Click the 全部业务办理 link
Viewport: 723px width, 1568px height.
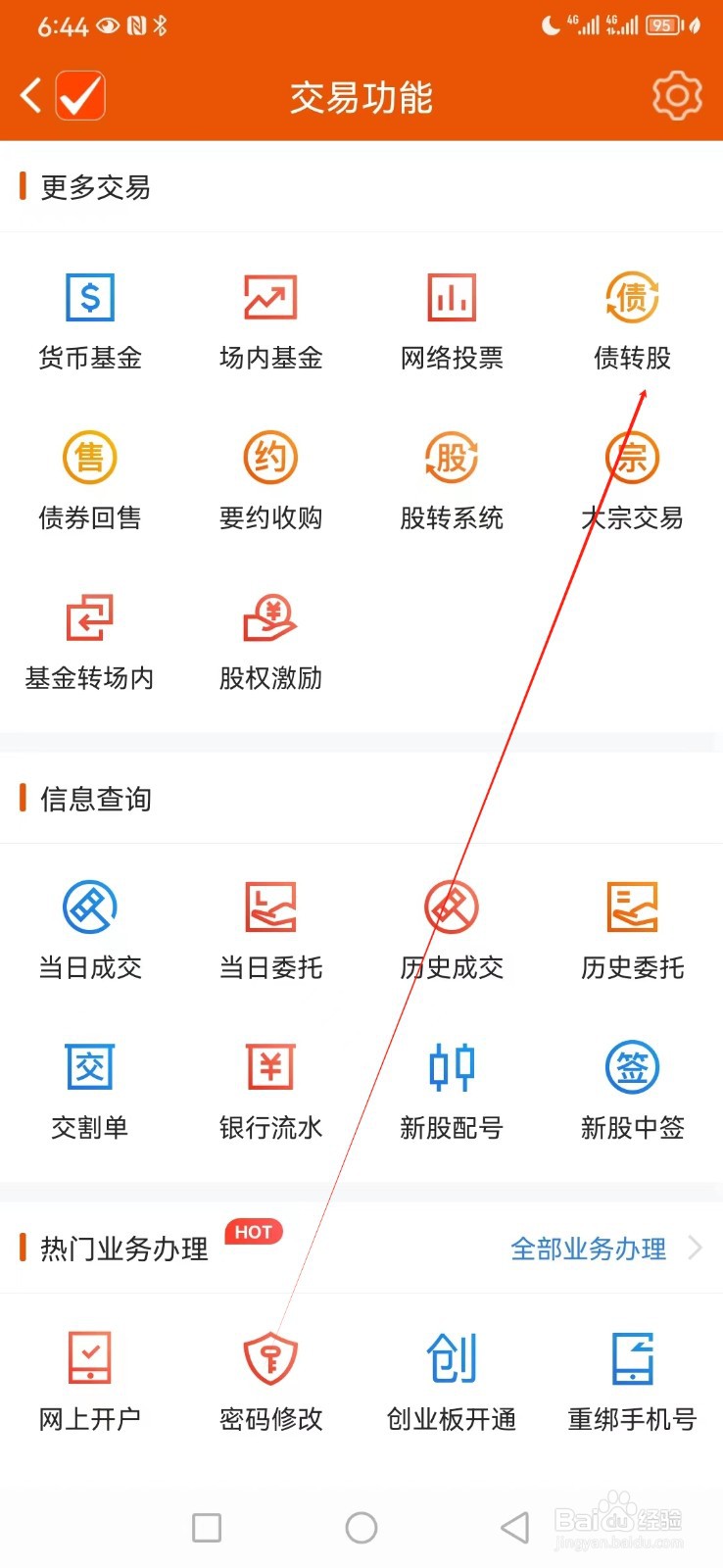click(588, 1249)
